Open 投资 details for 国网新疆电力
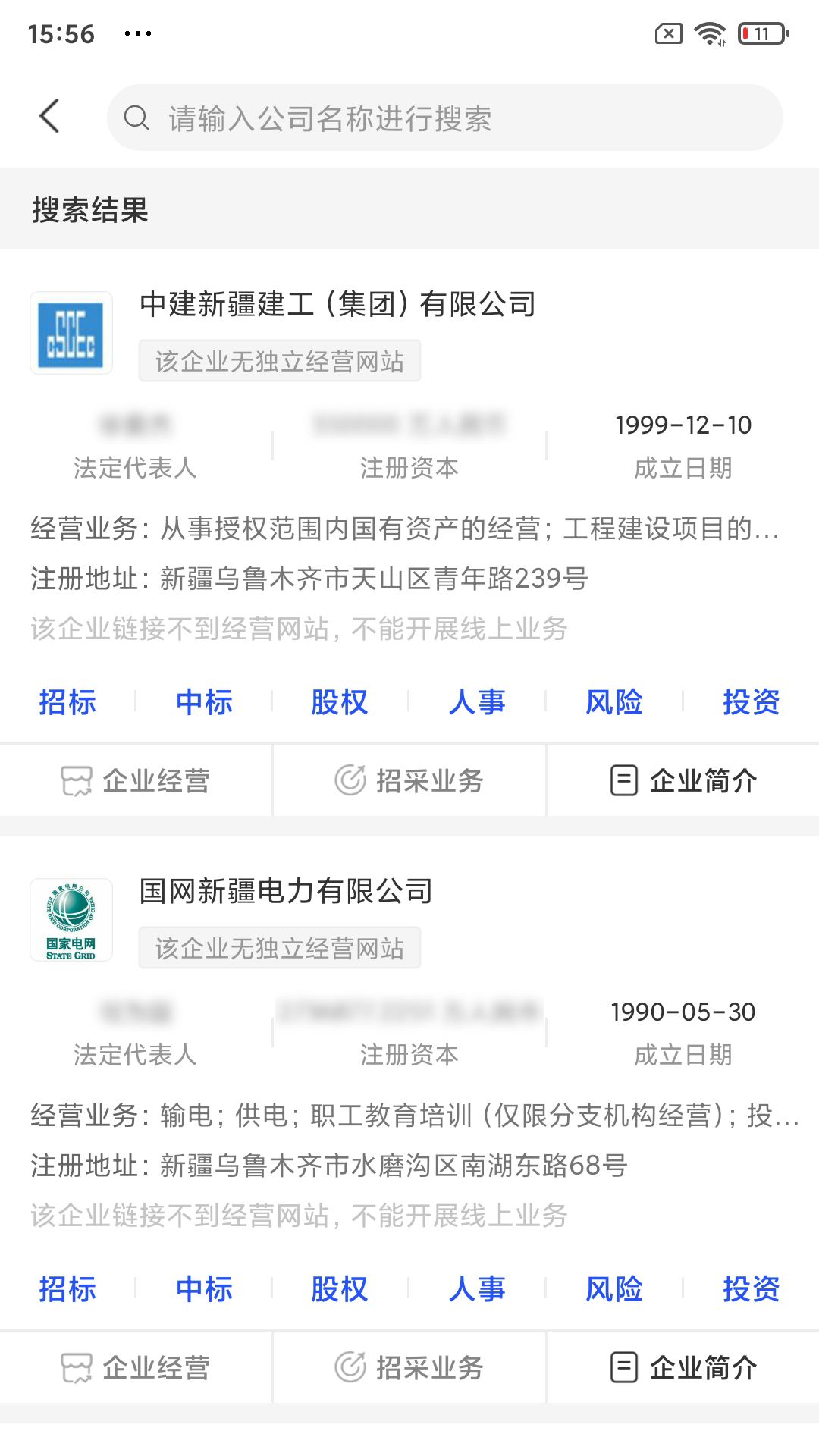 pos(751,1289)
